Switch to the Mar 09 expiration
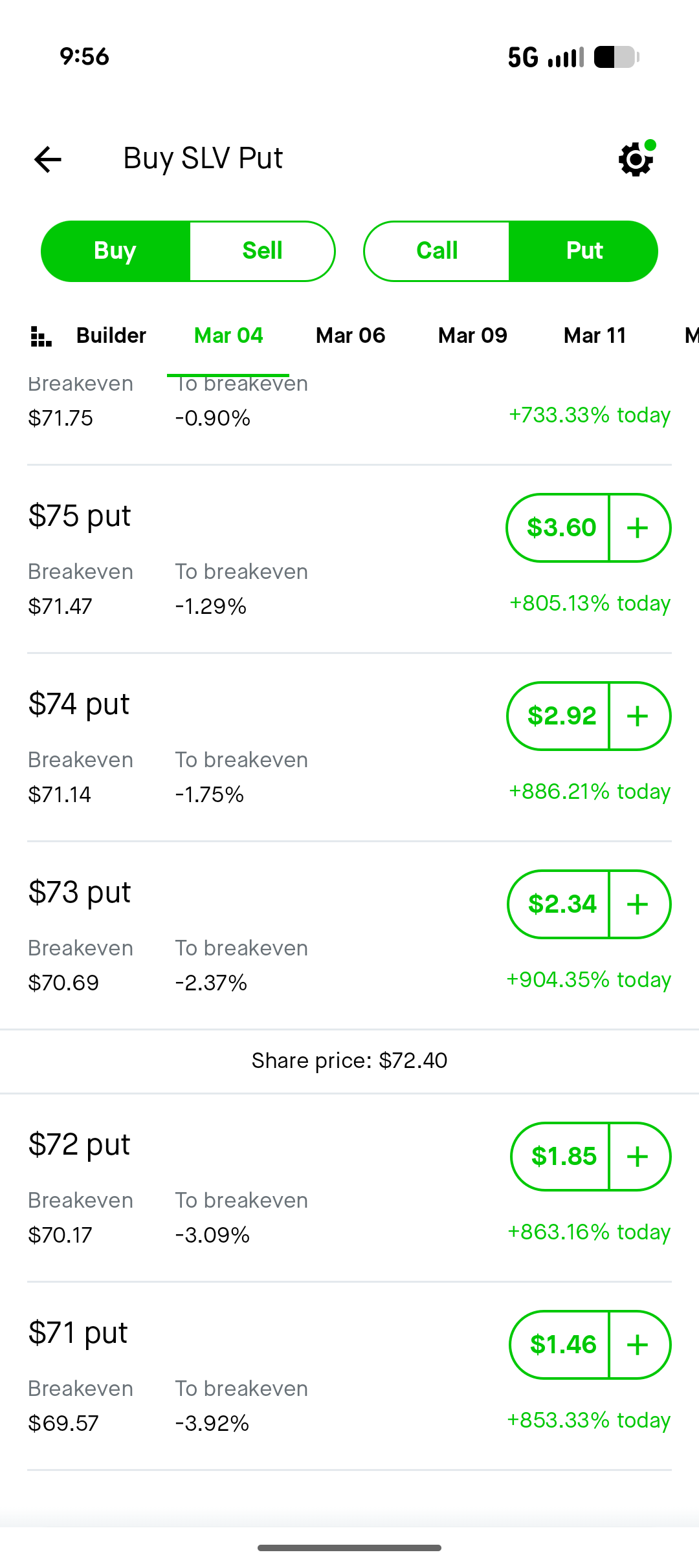 pyautogui.click(x=472, y=336)
